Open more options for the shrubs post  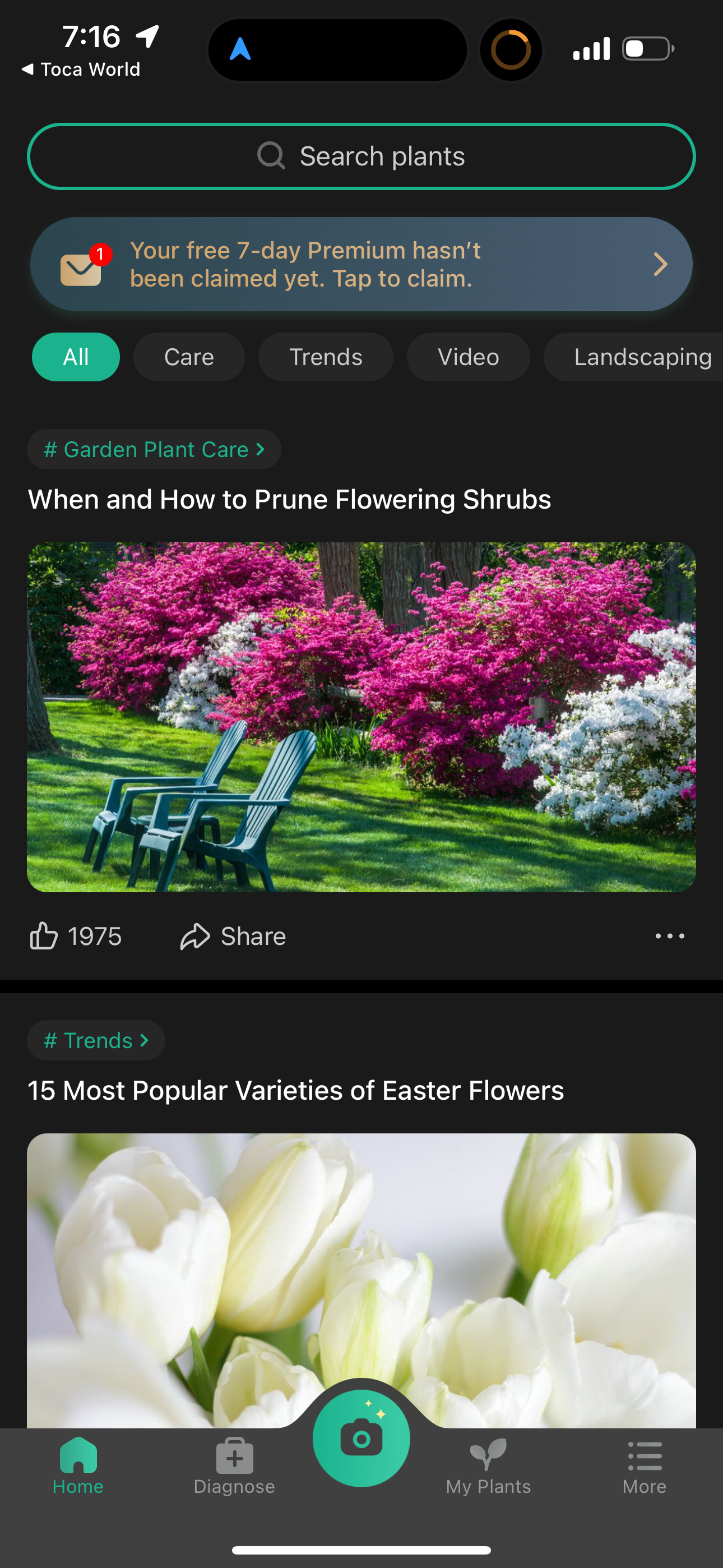tap(669, 936)
